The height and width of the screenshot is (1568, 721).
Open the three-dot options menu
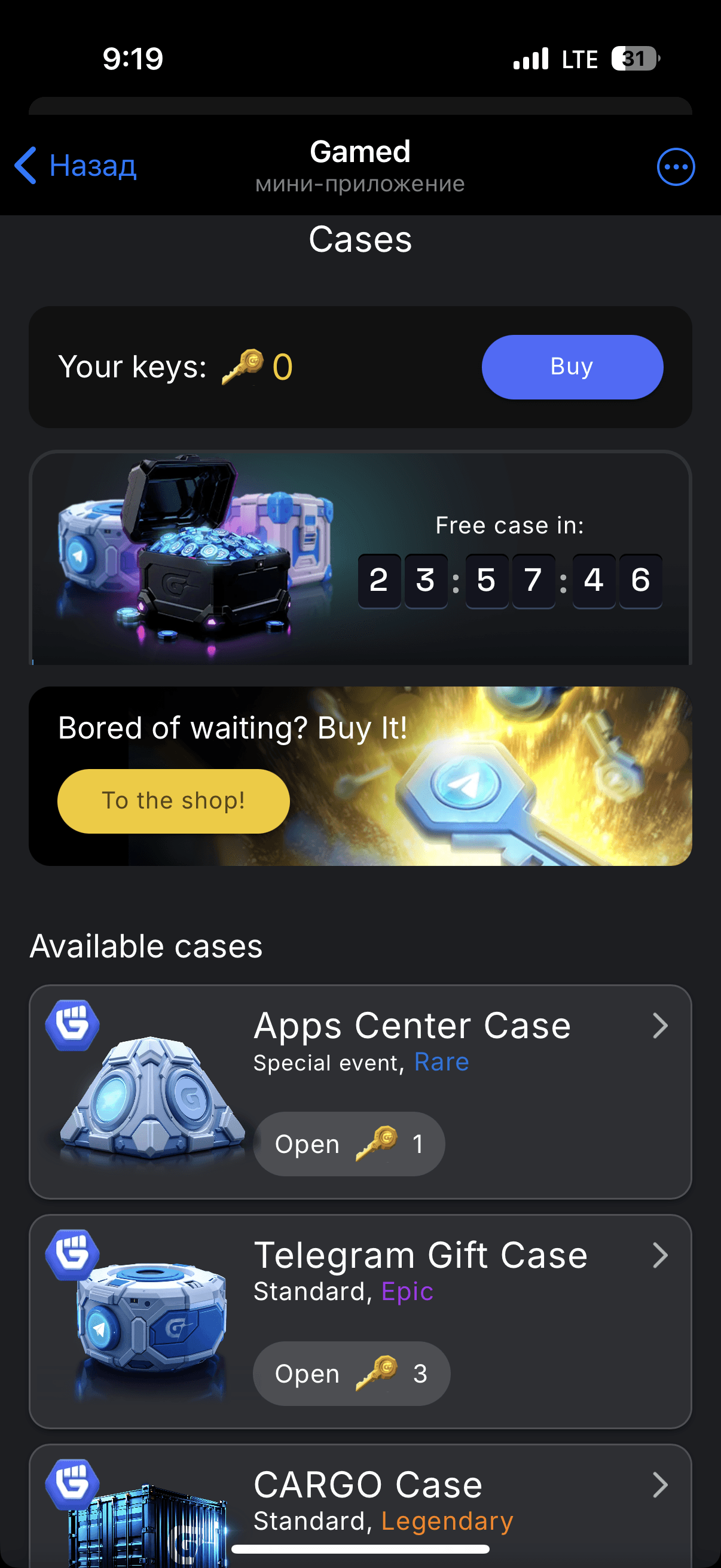click(676, 166)
